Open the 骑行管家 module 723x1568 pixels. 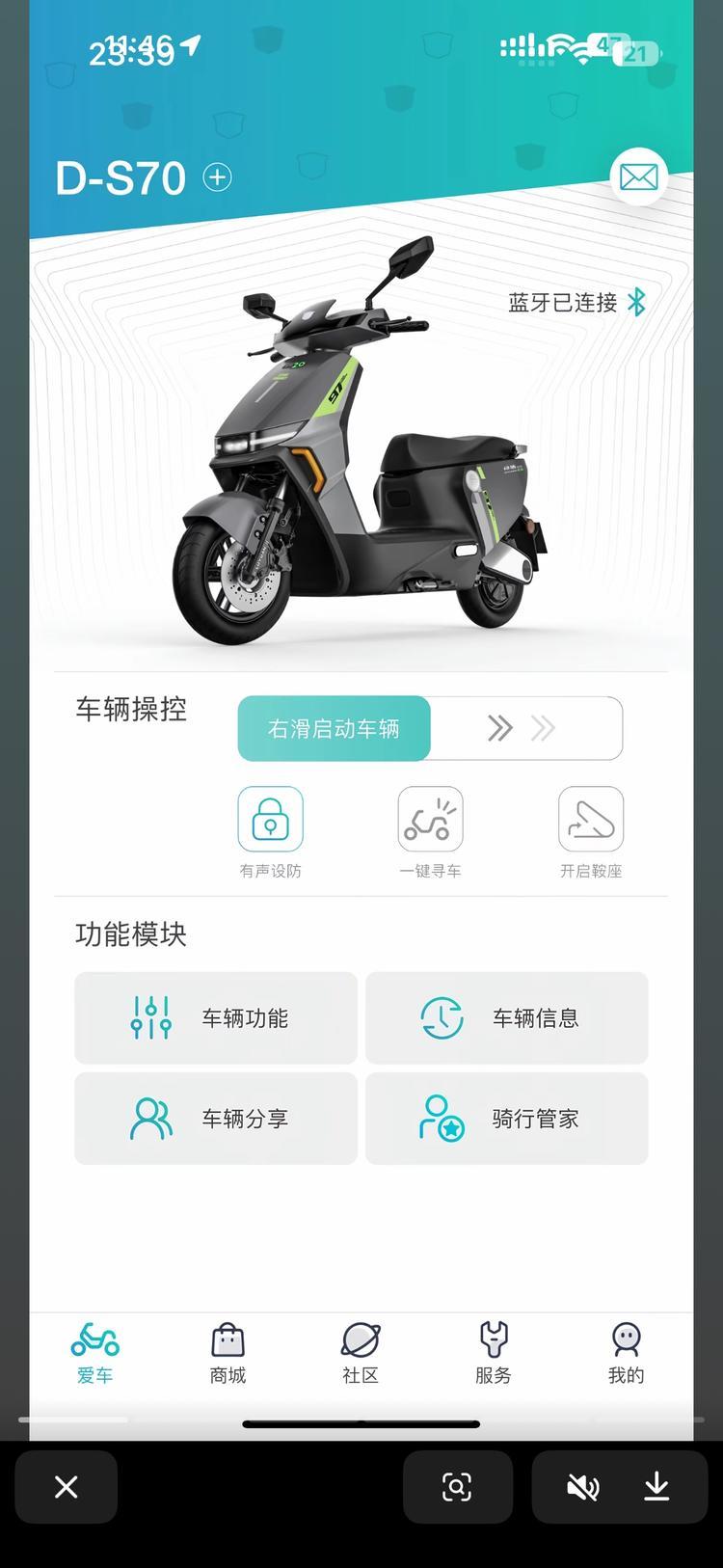click(x=506, y=1119)
